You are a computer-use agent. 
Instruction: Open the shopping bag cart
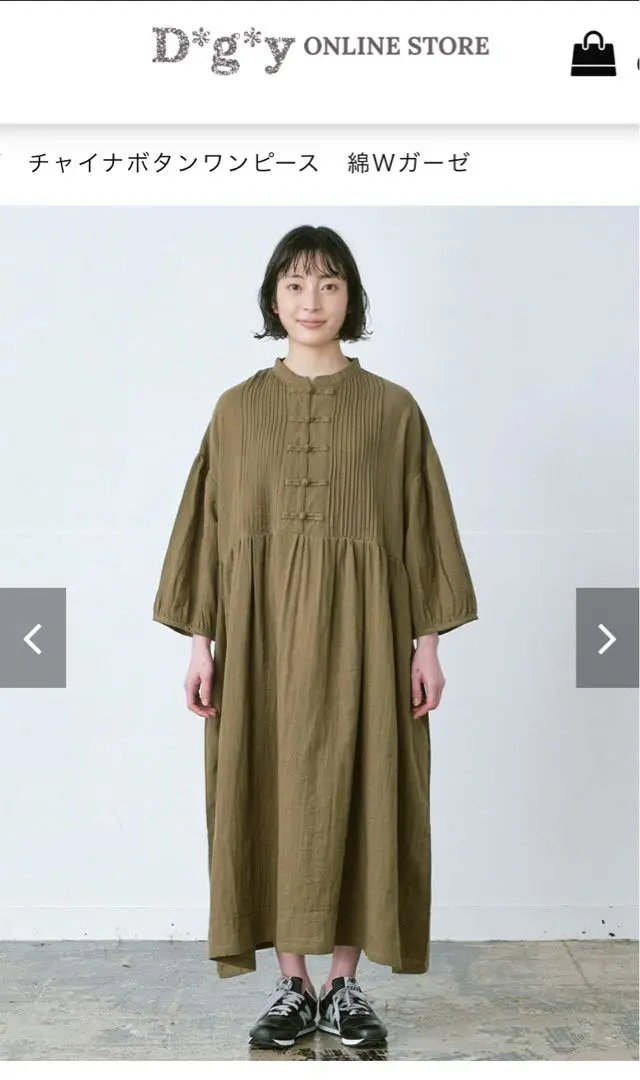coord(593,54)
